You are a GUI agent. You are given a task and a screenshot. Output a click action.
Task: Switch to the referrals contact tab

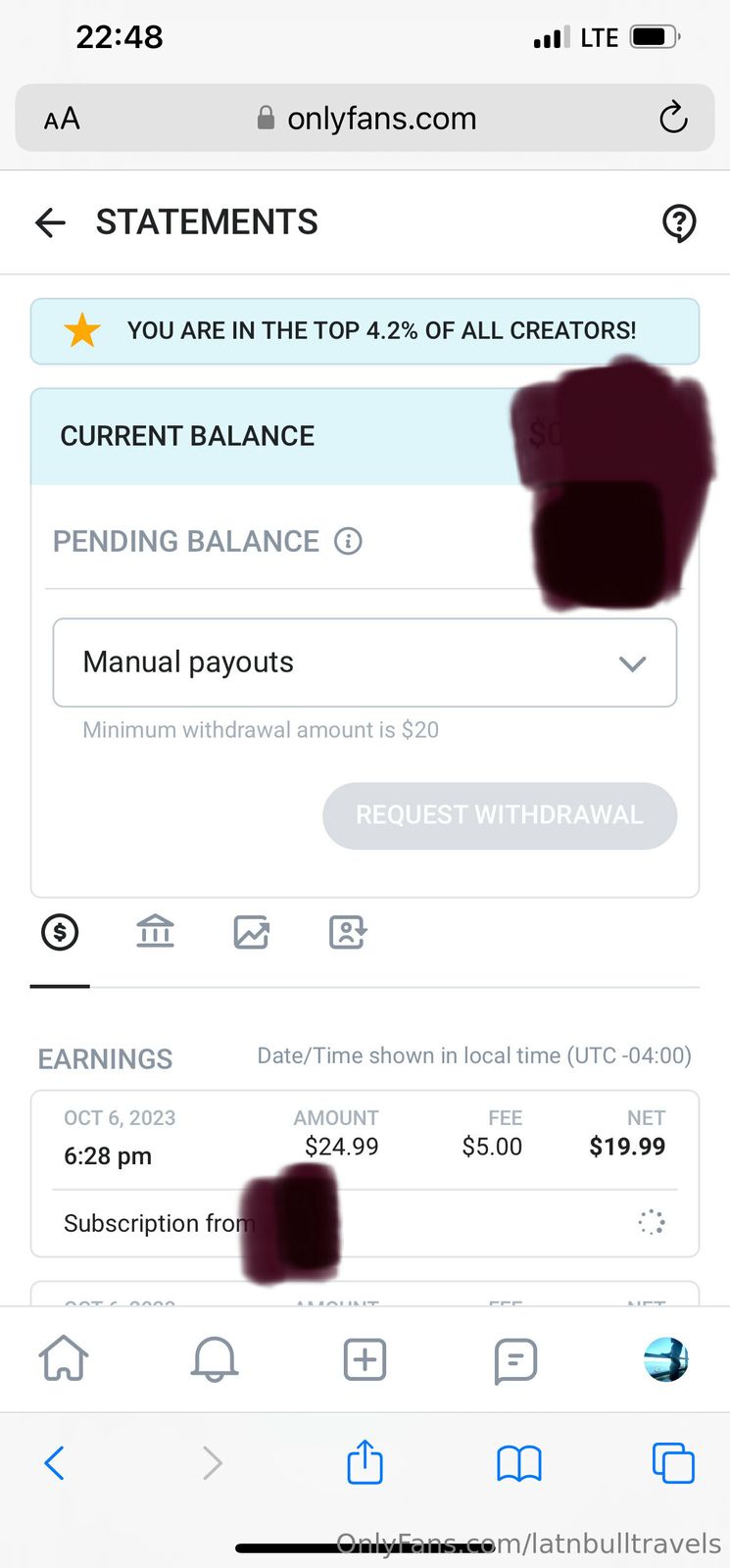click(x=347, y=932)
